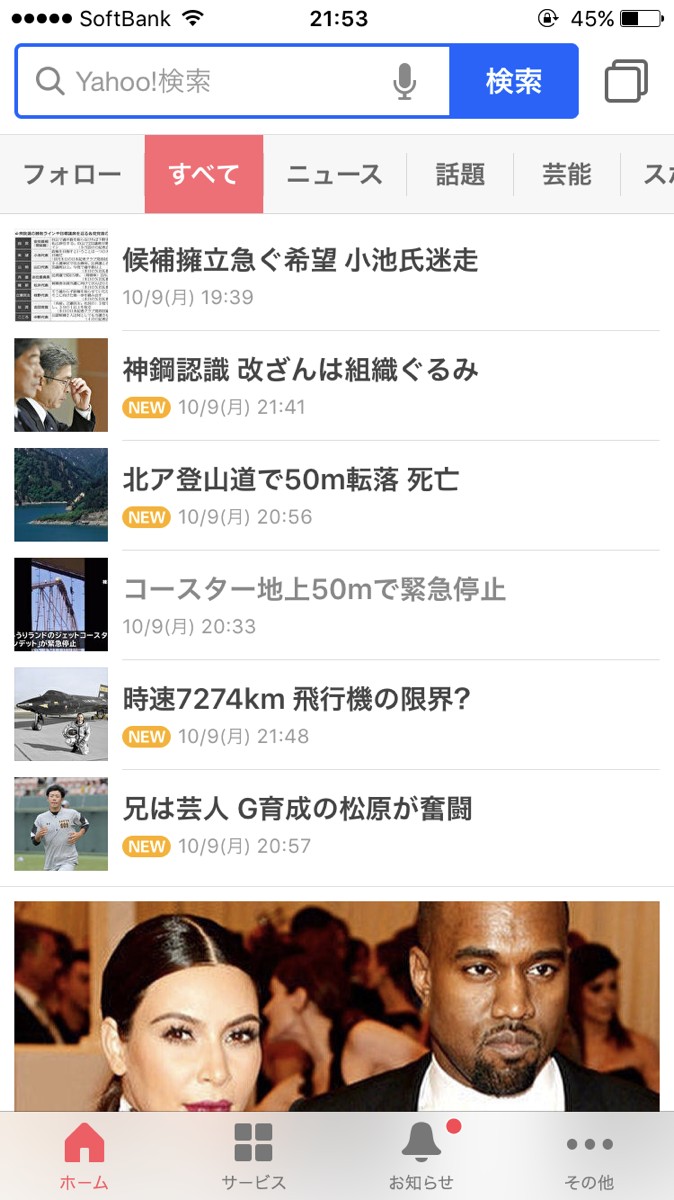Go to the 芸能 tab
Viewport: 674px width, 1200px height.
(567, 175)
